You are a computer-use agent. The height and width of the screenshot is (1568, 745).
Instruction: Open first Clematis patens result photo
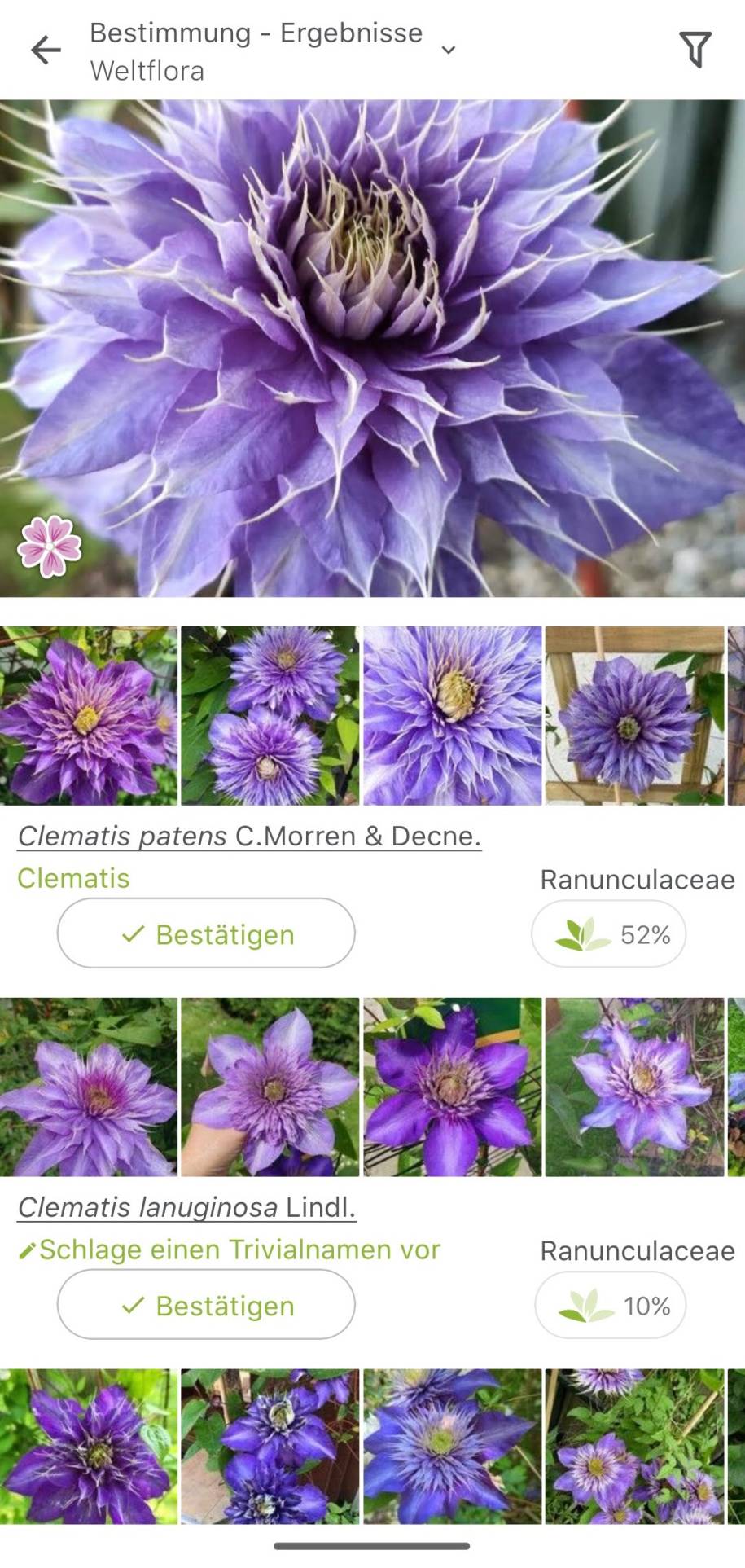click(89, 716)
